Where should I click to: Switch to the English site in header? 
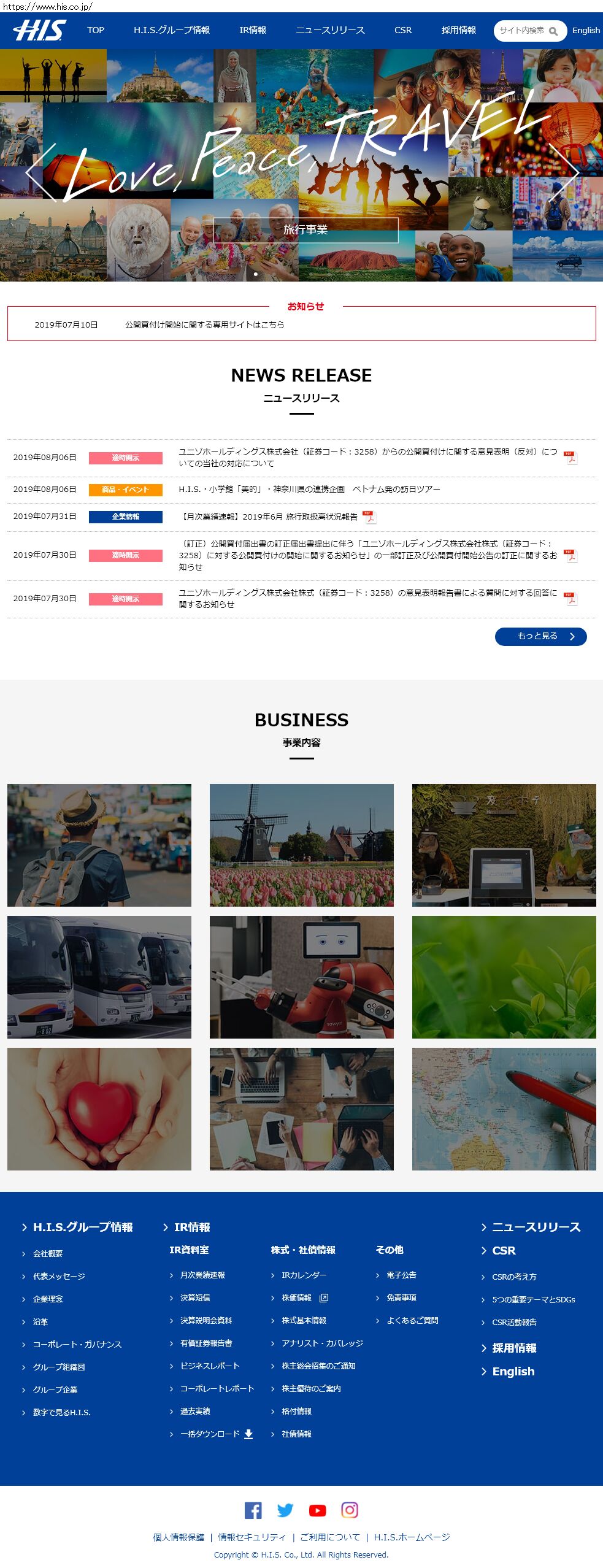tap(585, 30)
